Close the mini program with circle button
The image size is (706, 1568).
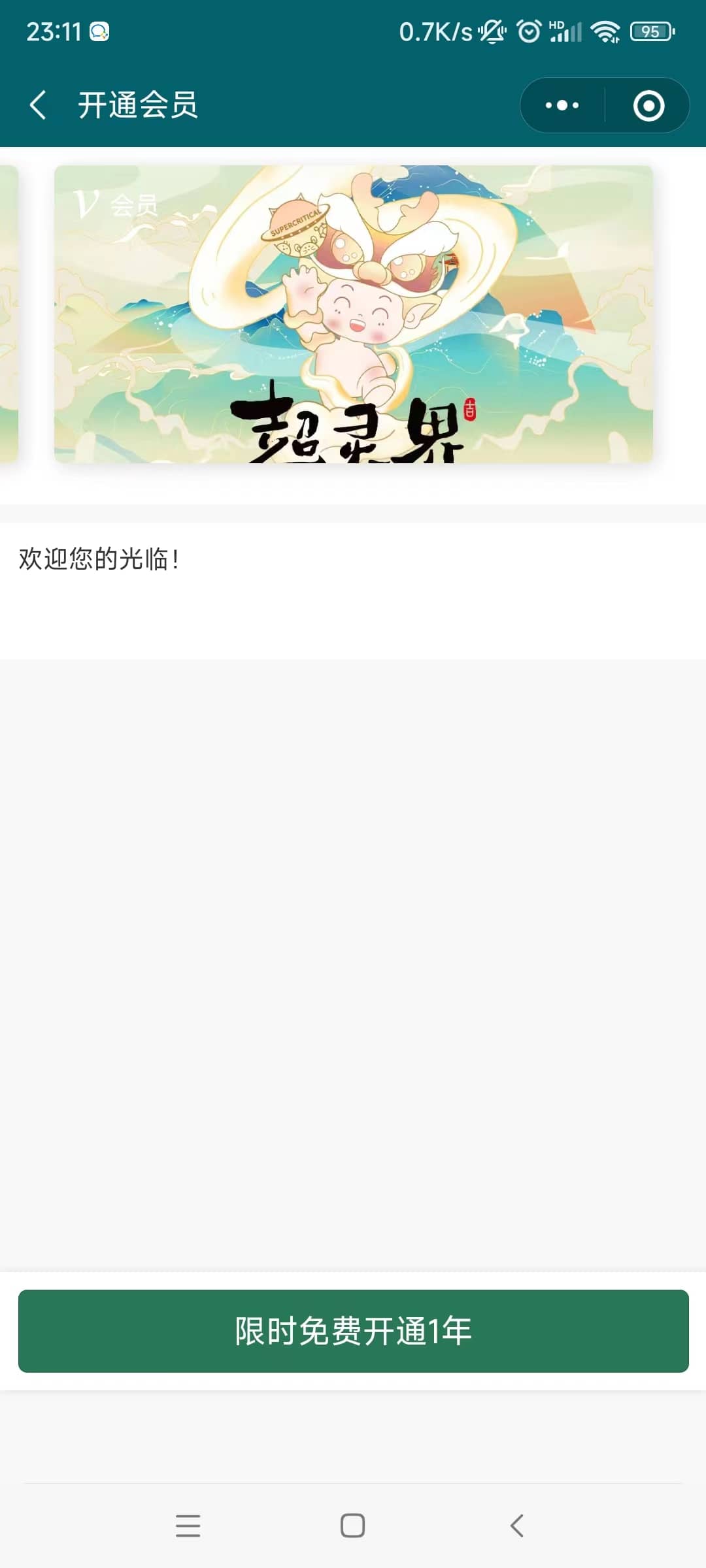tap(648, 106)
